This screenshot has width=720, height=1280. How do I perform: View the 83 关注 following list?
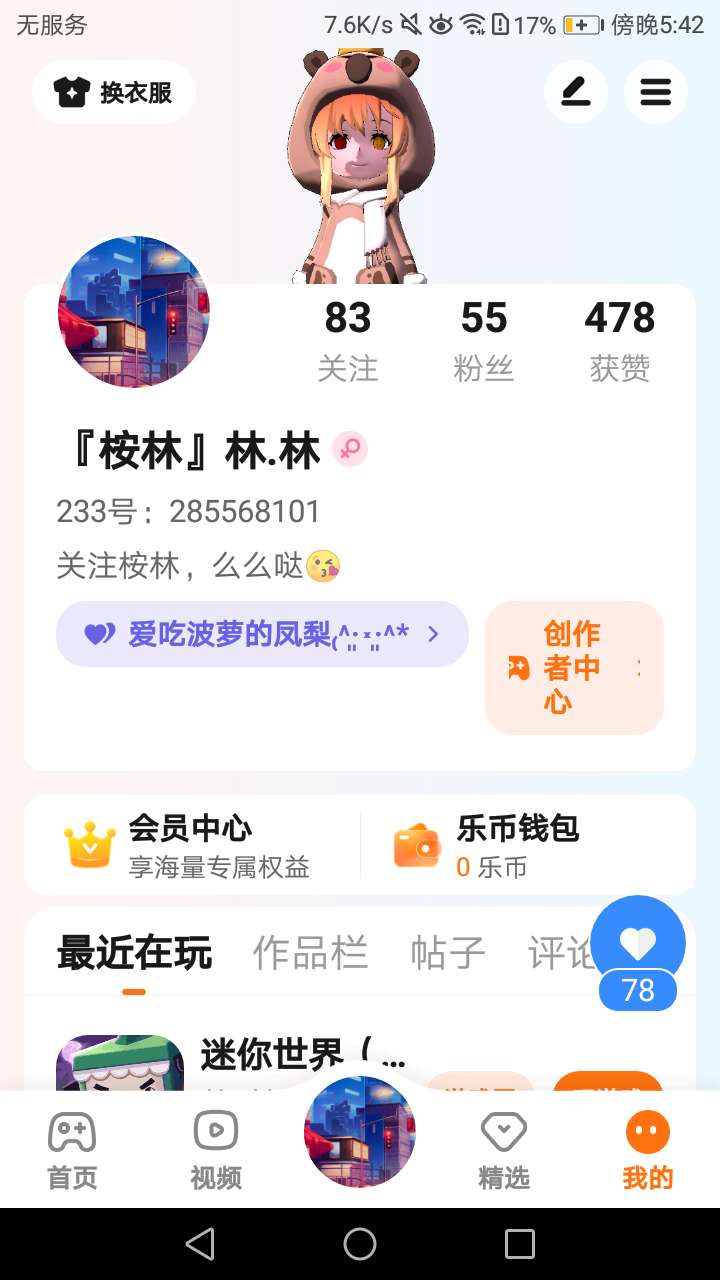click(348, 340)
